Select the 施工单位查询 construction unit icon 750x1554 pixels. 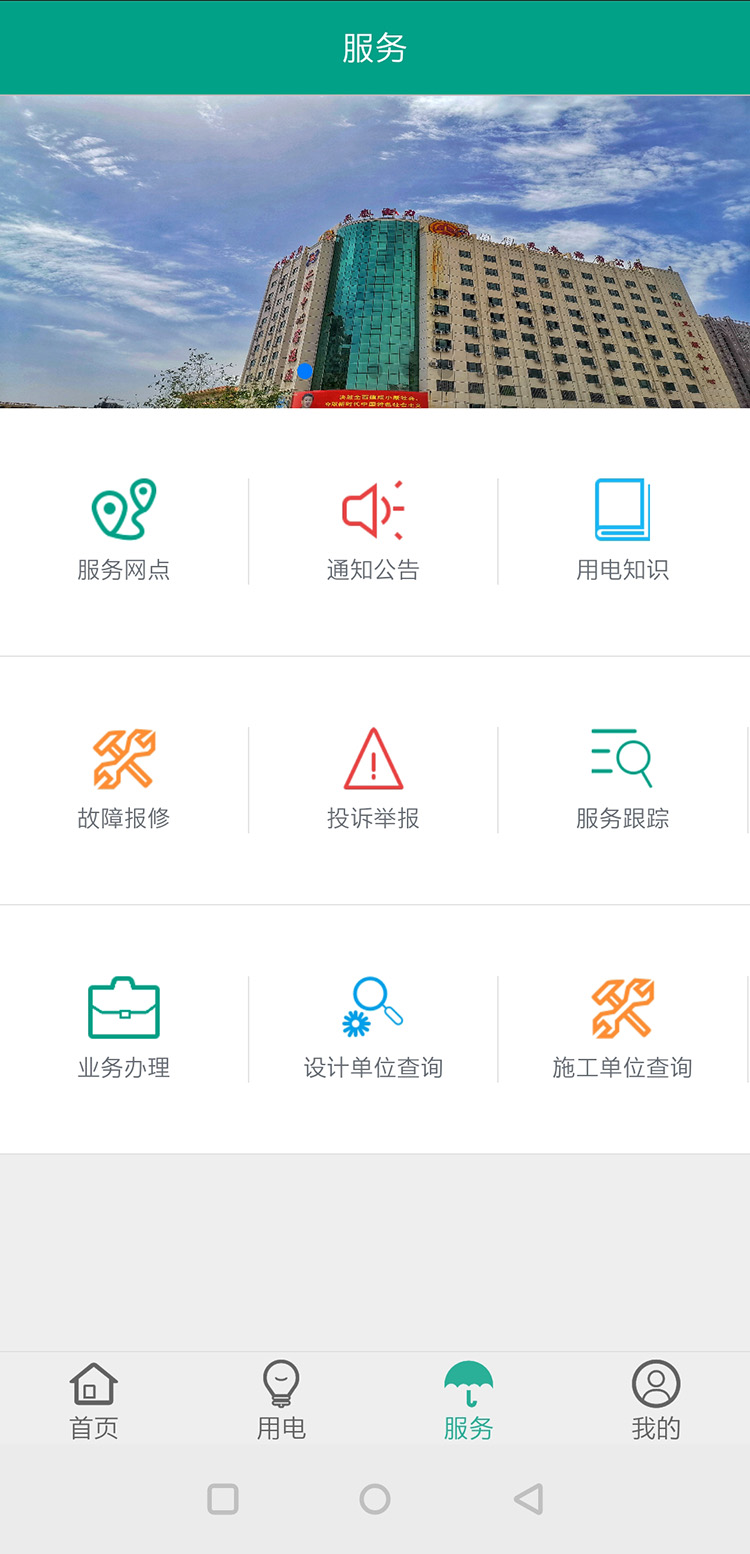[622, 1006]
